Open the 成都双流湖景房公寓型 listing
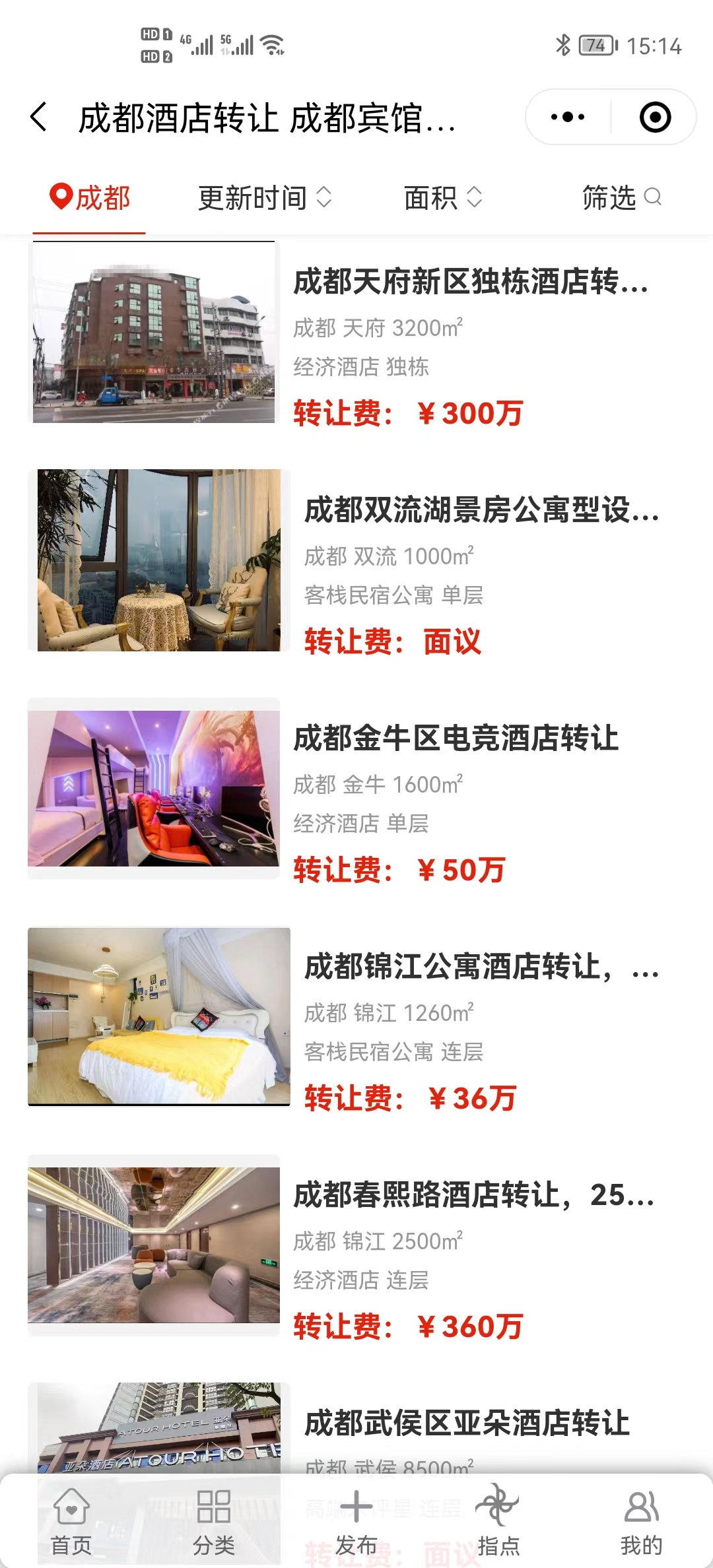Image resolution: width=713 pixels, height=1568 pixels. pyautogui.click(x=481, y=510)
